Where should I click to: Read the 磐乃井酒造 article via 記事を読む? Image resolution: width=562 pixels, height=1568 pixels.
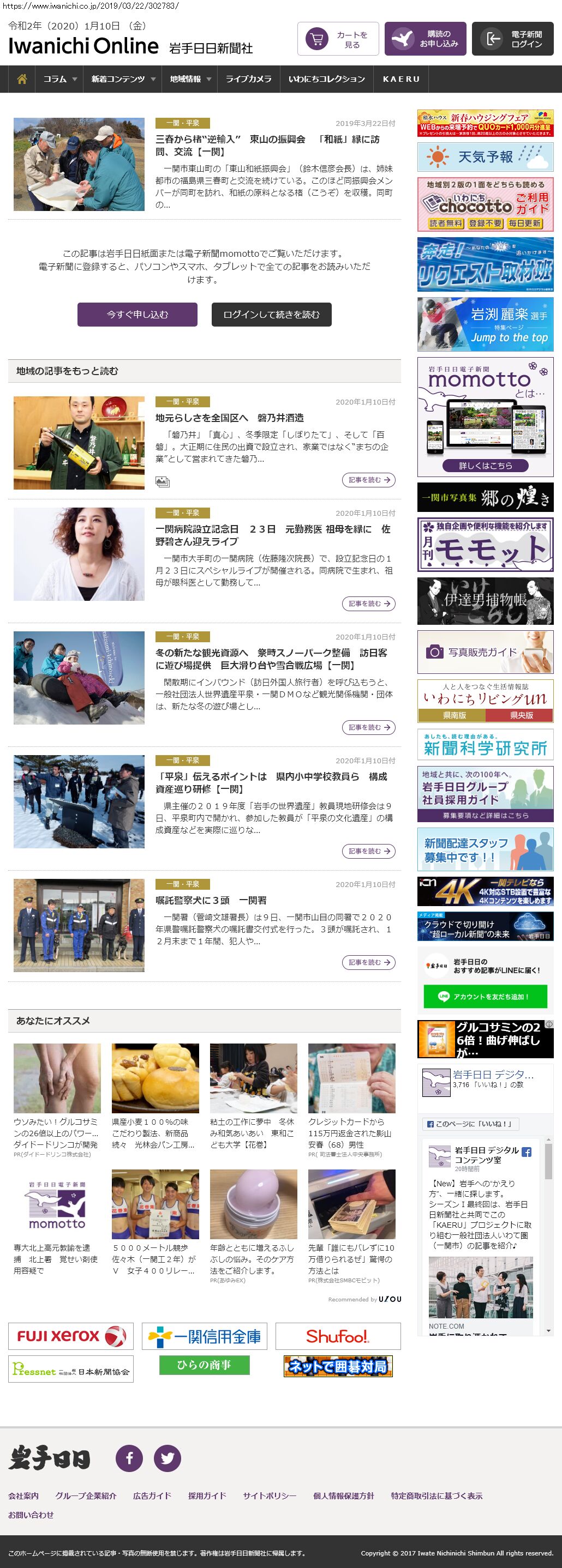point(368,480)
